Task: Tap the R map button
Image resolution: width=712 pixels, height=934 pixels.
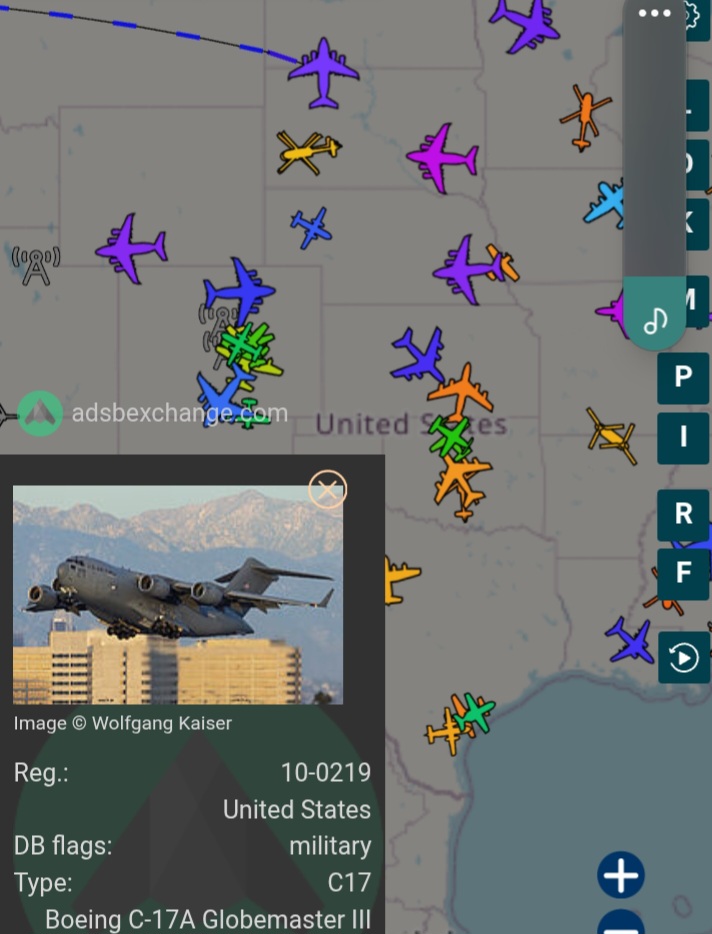Action: click(x=683, y=514)
